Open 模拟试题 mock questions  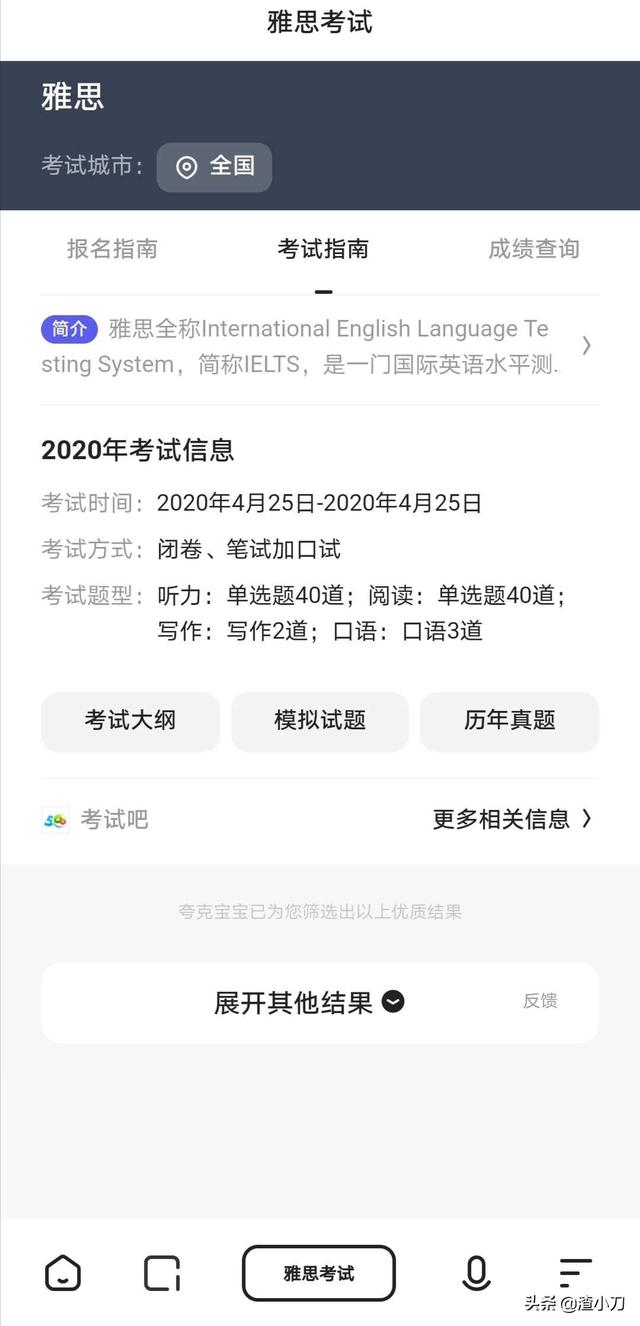coord(320,721)
